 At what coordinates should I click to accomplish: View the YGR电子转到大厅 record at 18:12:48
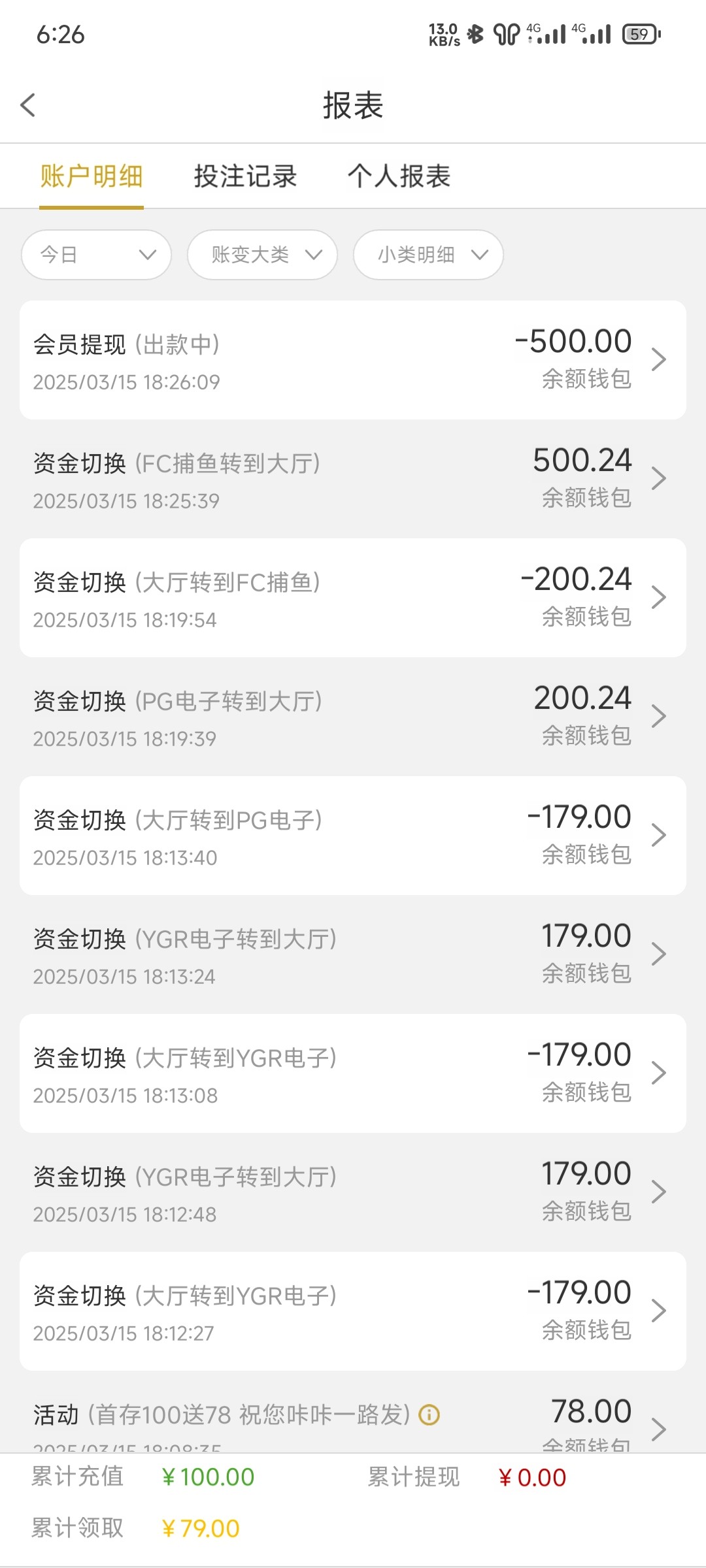click(x=353, y=1192)
